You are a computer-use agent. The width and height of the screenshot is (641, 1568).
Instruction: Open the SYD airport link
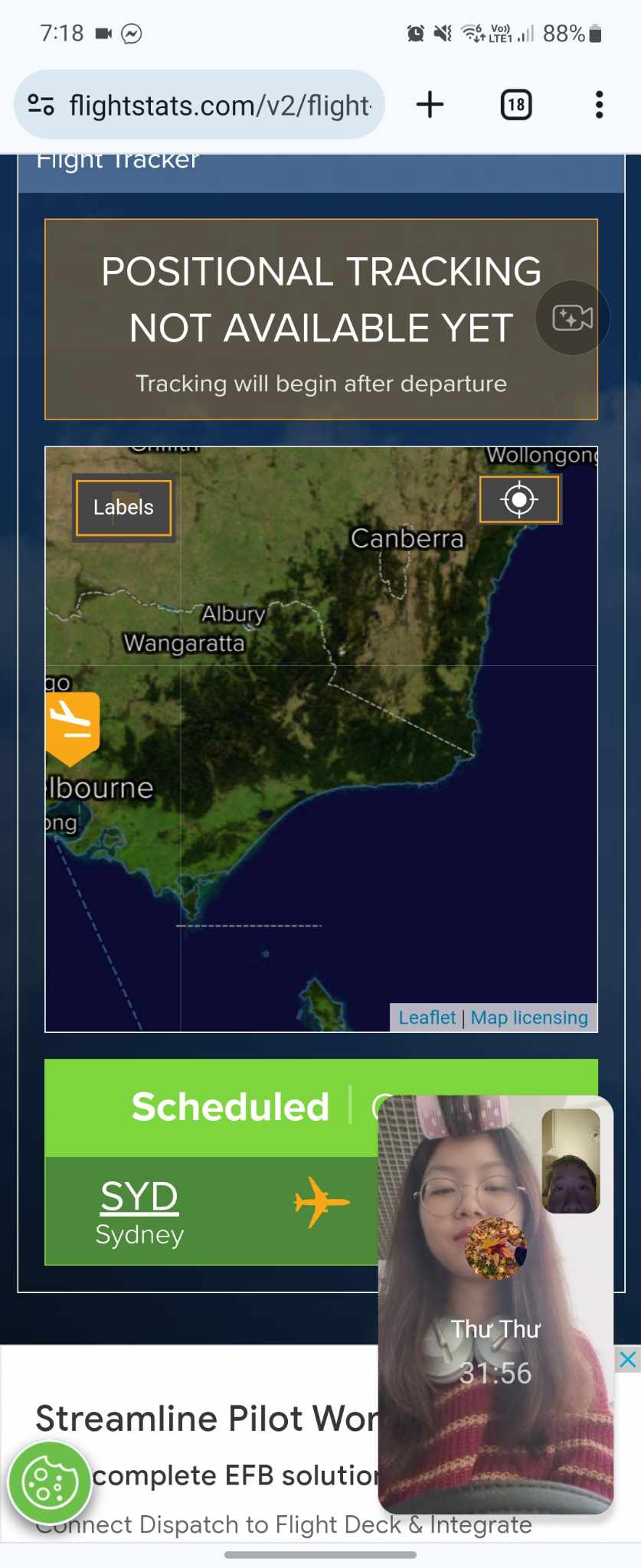tap(139, 1197)
